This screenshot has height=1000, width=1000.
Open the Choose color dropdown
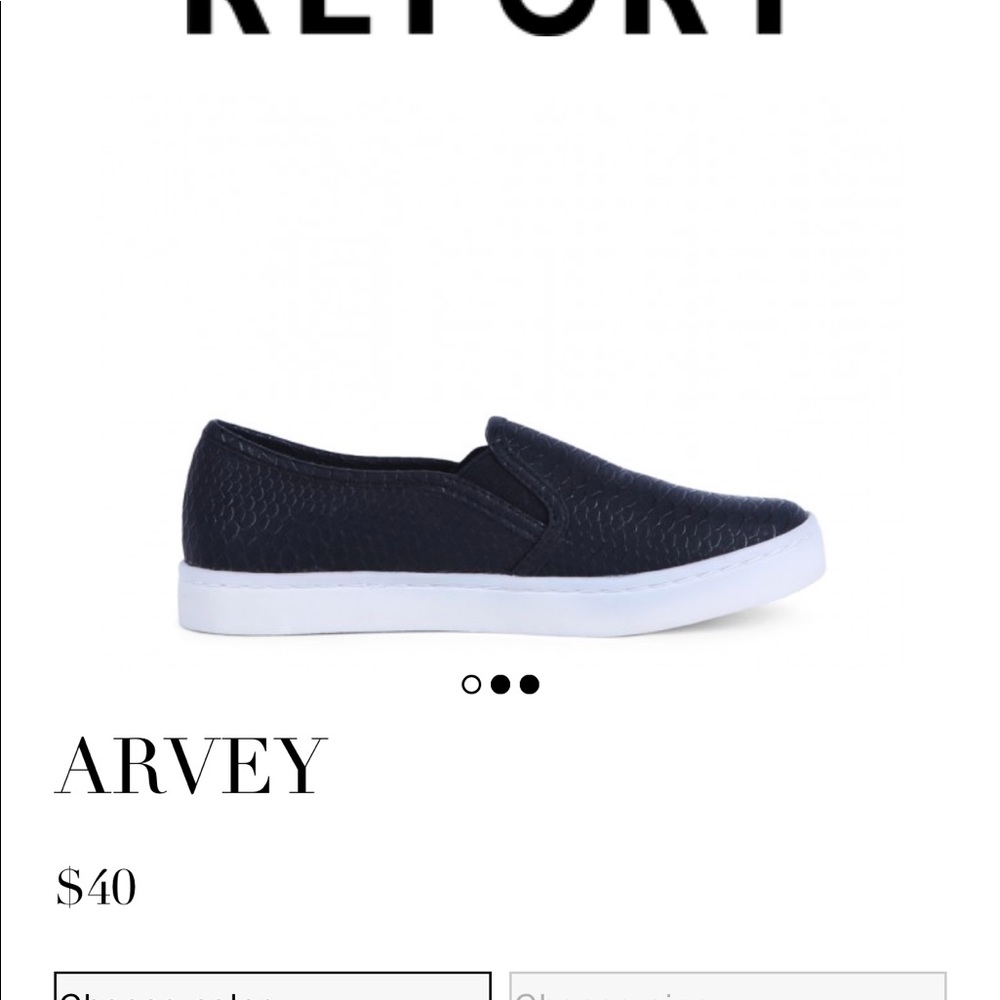[272, 987]
